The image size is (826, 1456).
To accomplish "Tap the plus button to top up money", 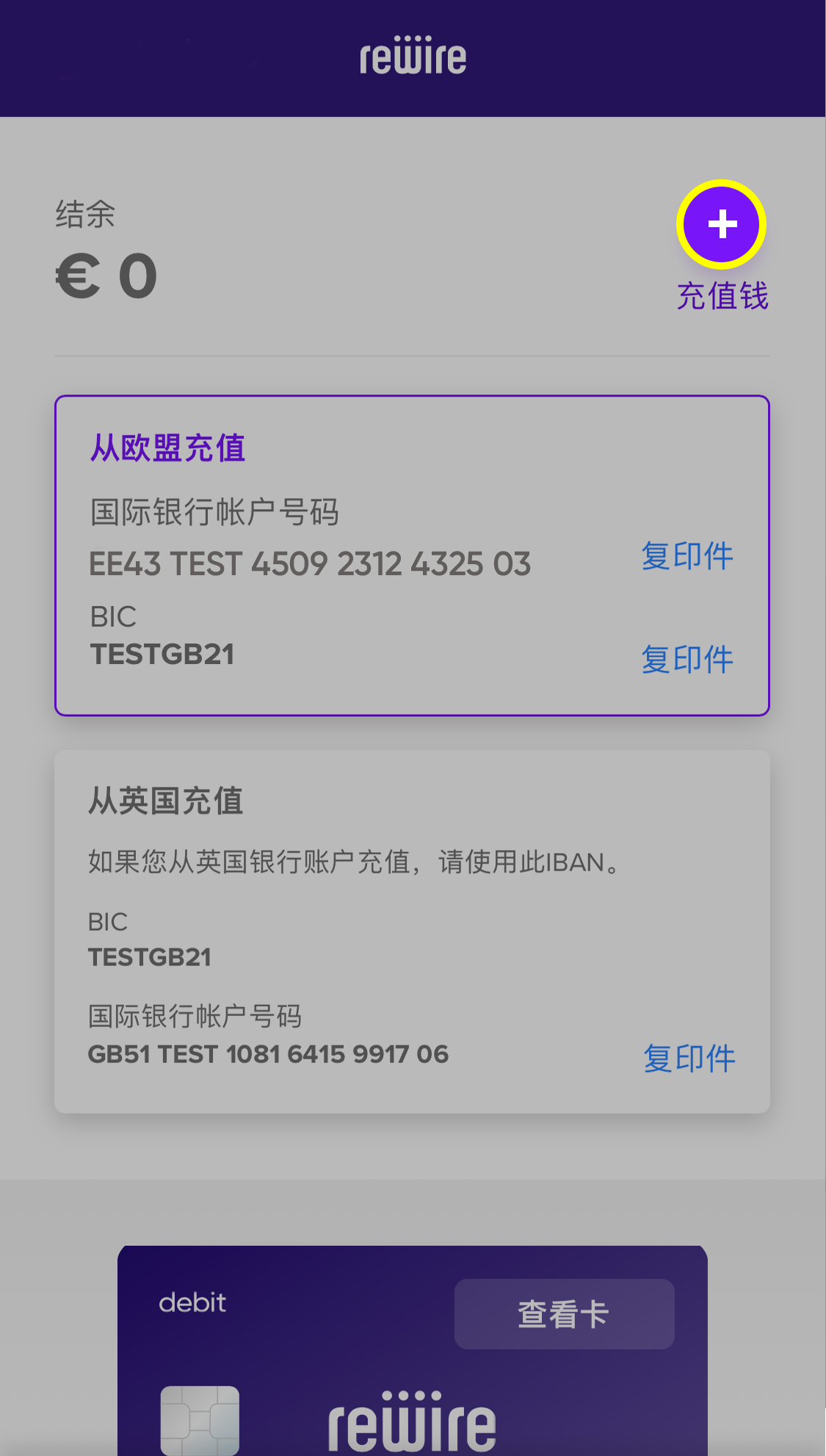I will 722,224.
